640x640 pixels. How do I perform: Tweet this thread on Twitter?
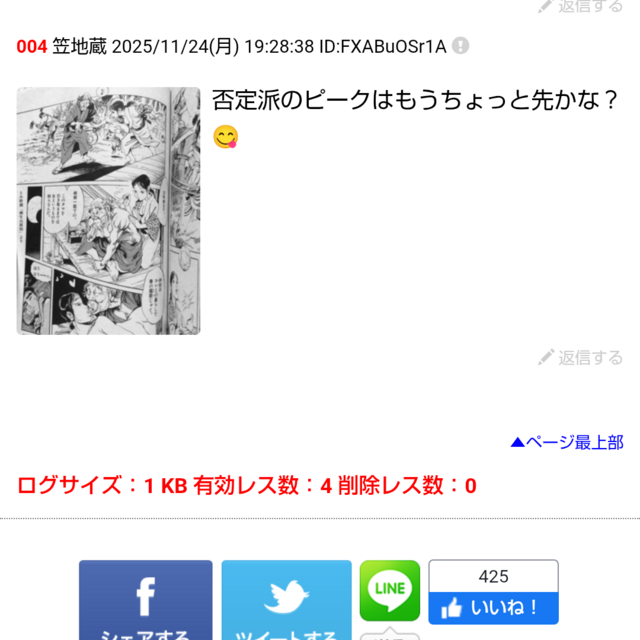pos(286,602)
